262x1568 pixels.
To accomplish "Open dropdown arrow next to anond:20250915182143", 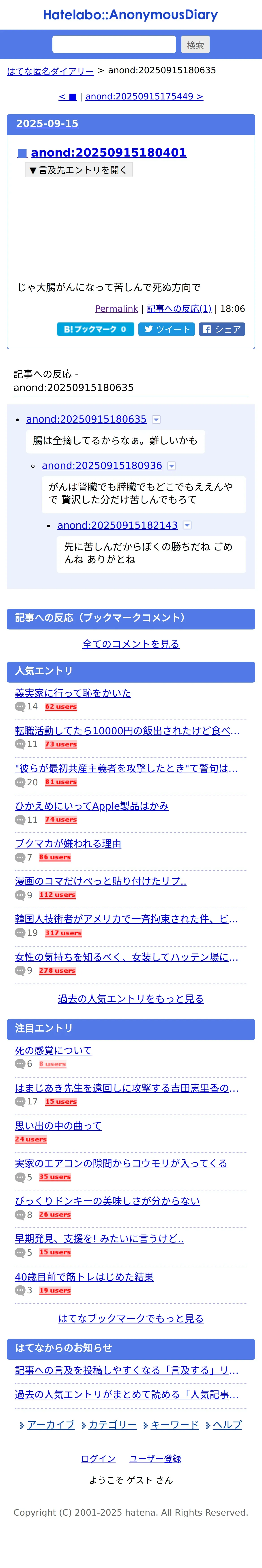I will point(187,525).
